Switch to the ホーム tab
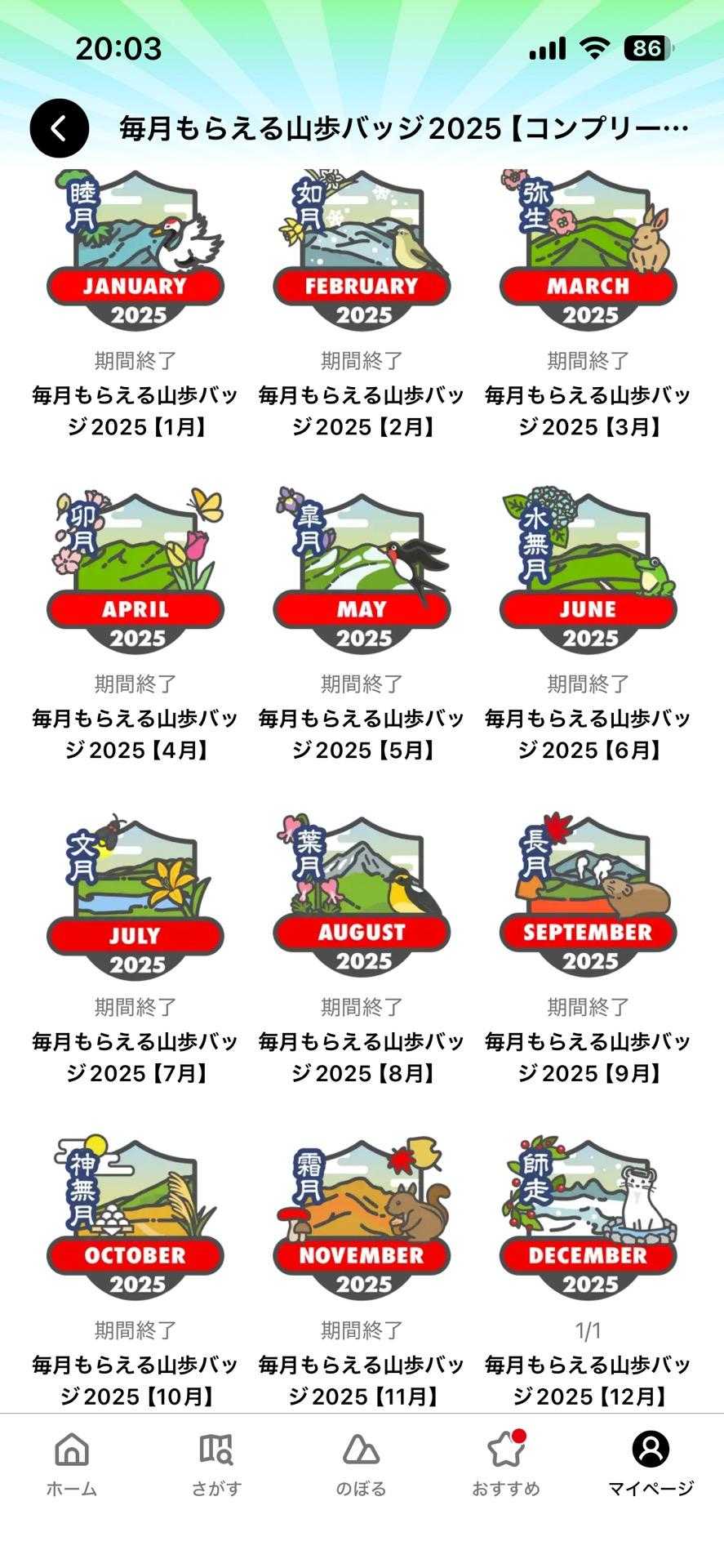 coord(72,1466)
